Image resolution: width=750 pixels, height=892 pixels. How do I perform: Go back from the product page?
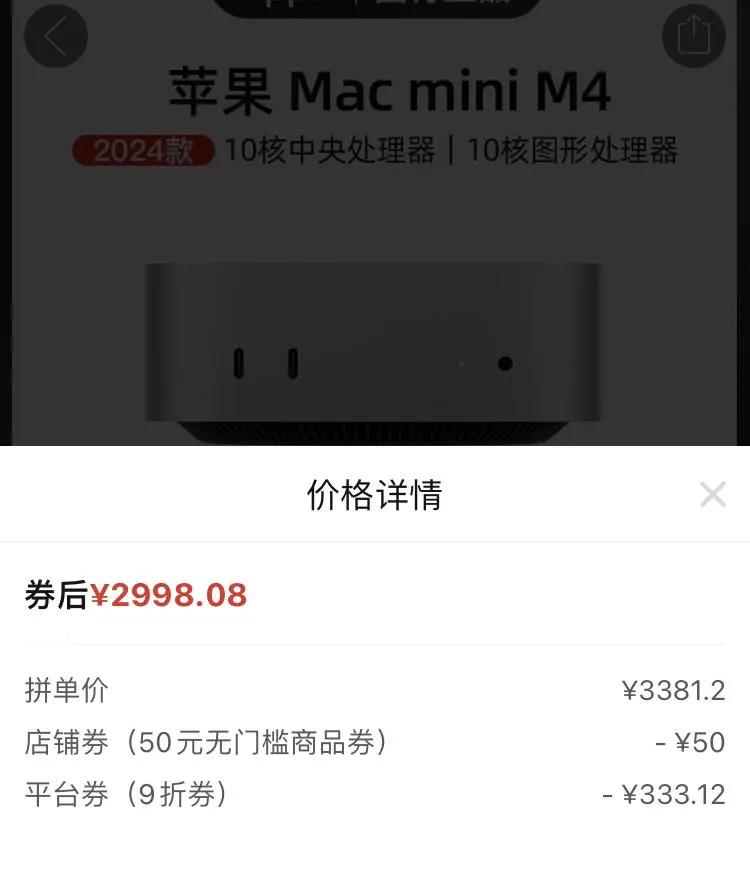coord(56,37)
